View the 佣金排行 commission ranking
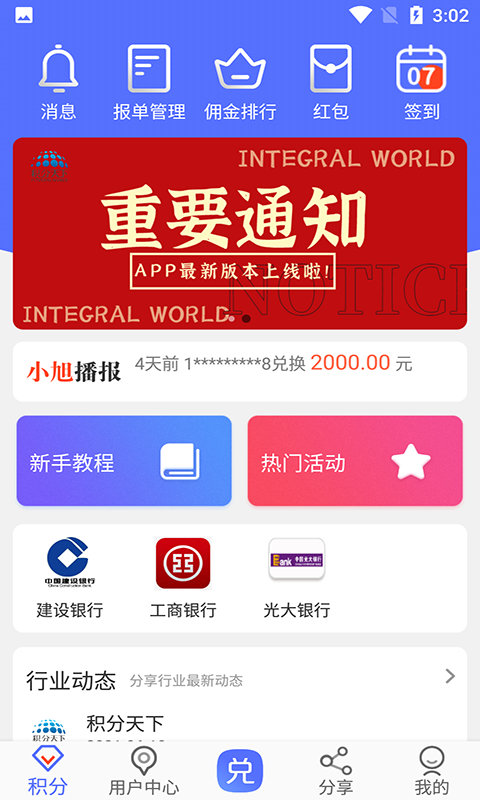Image resolution: width=480 pixels, height=800 pixels. 240,83
